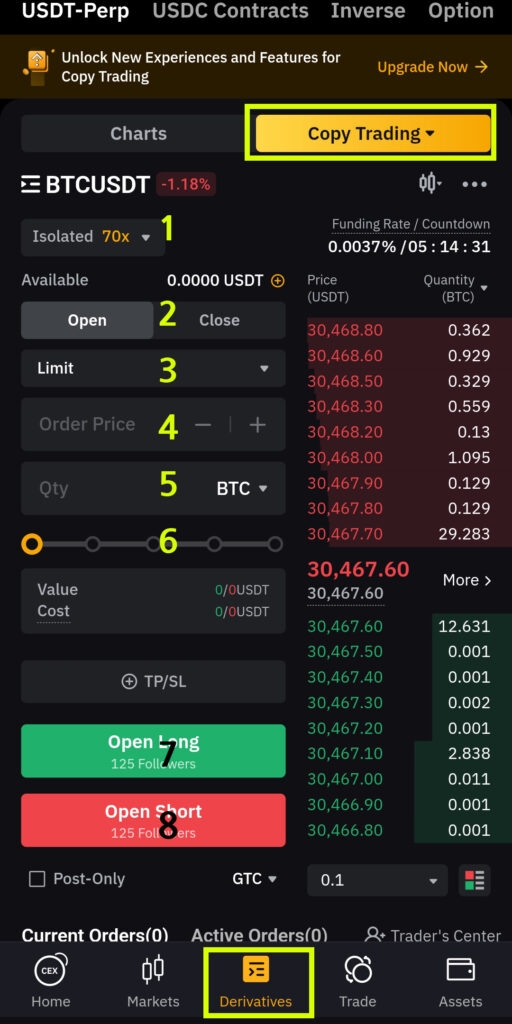Change the 0.1 order book depth
This screenshot has width=512, height=1024.
tap(377, 880)
